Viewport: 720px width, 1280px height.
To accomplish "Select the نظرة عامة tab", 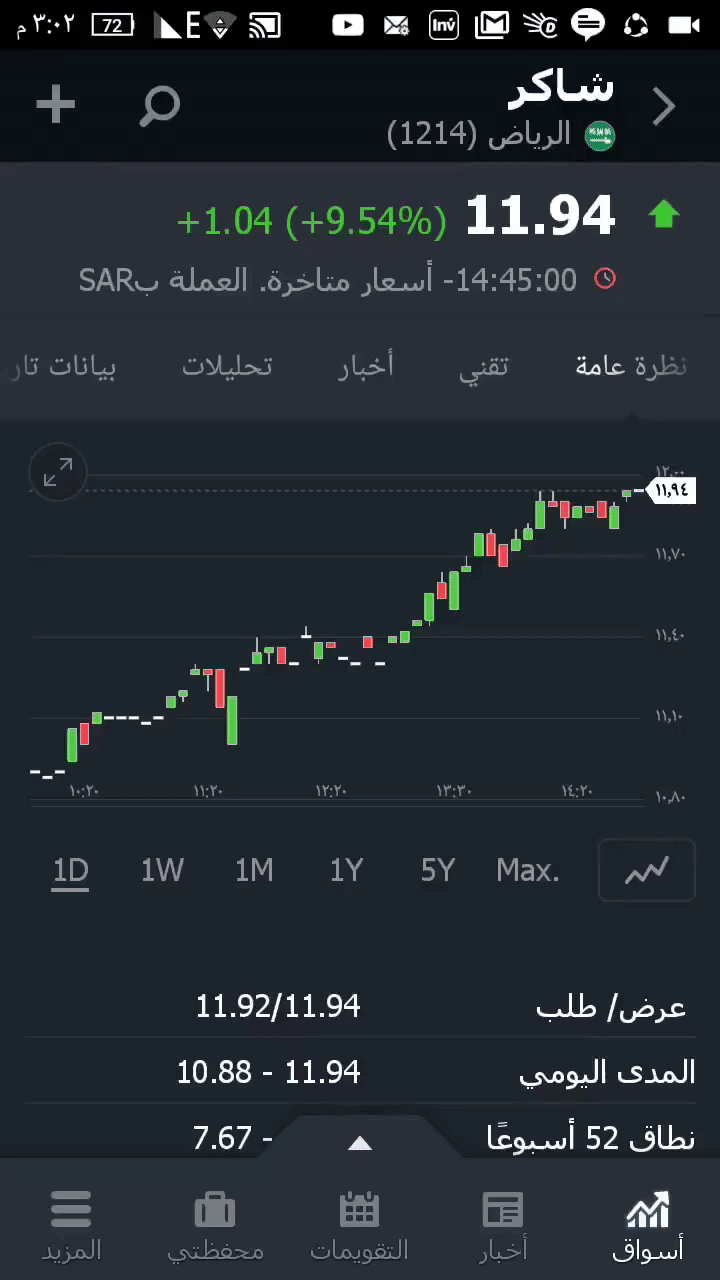I will [630, 366].
